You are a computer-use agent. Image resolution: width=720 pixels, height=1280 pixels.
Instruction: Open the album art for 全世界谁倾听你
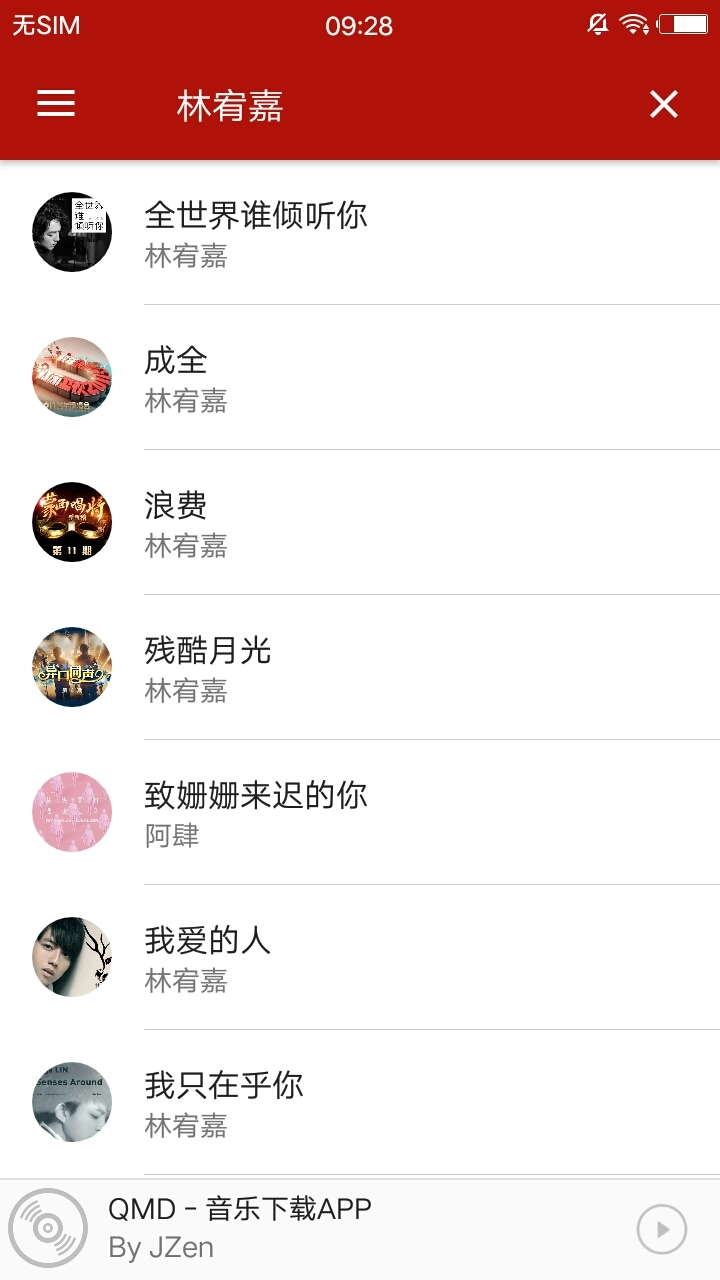[71, 231]
